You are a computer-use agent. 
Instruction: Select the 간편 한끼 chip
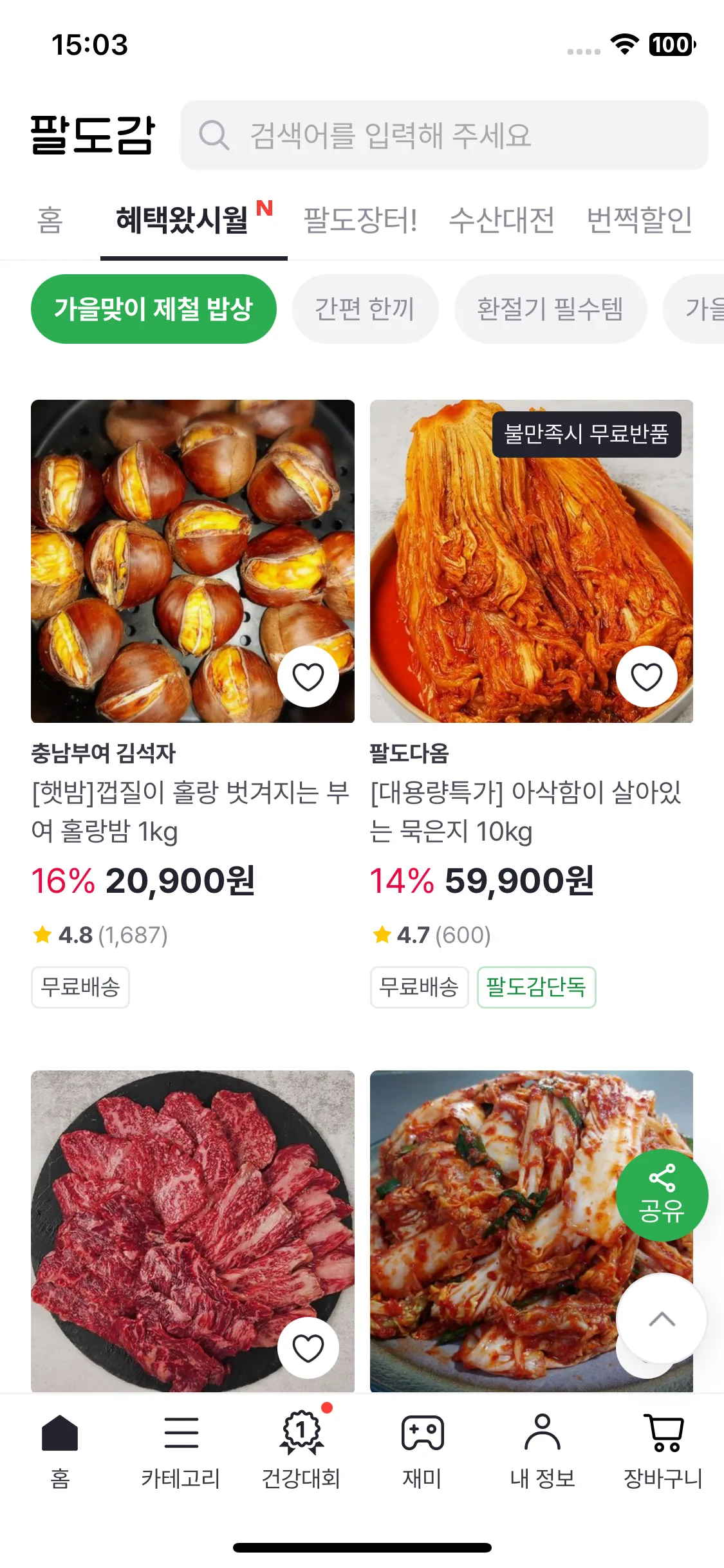point(365,309)
